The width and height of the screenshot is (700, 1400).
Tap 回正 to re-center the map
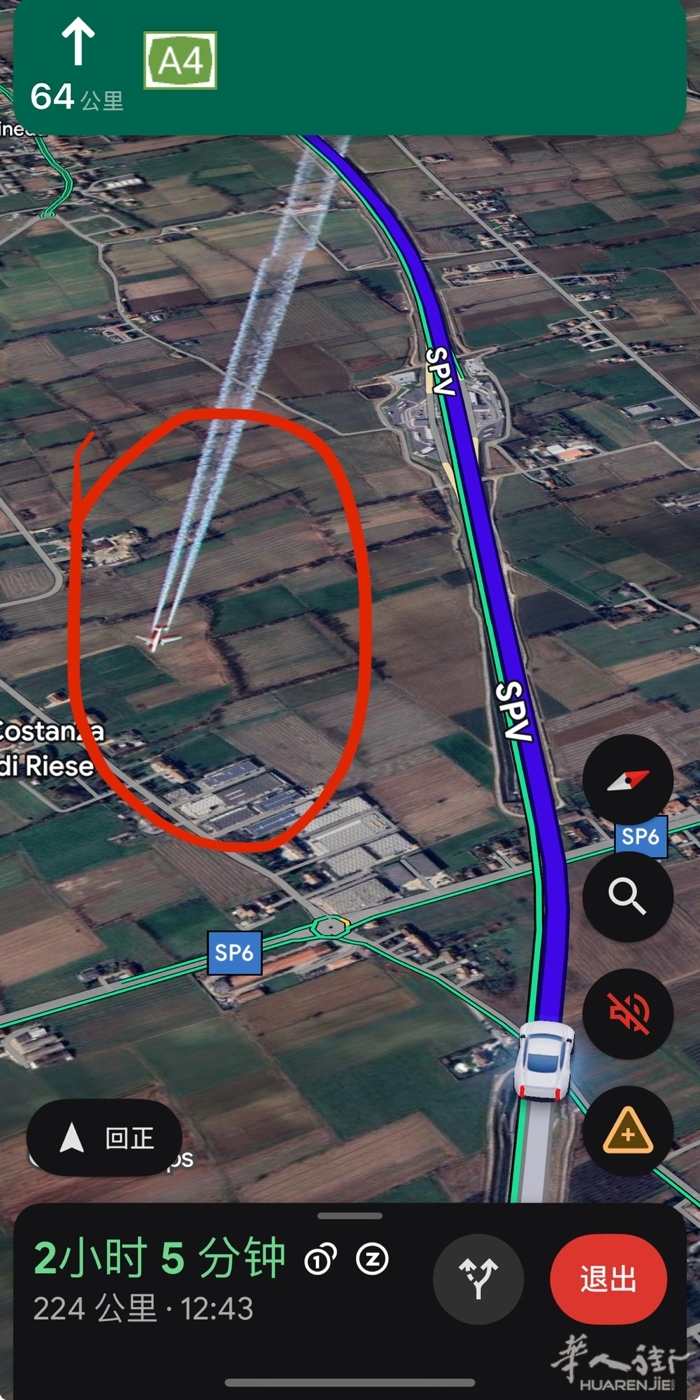point(105,1138)
